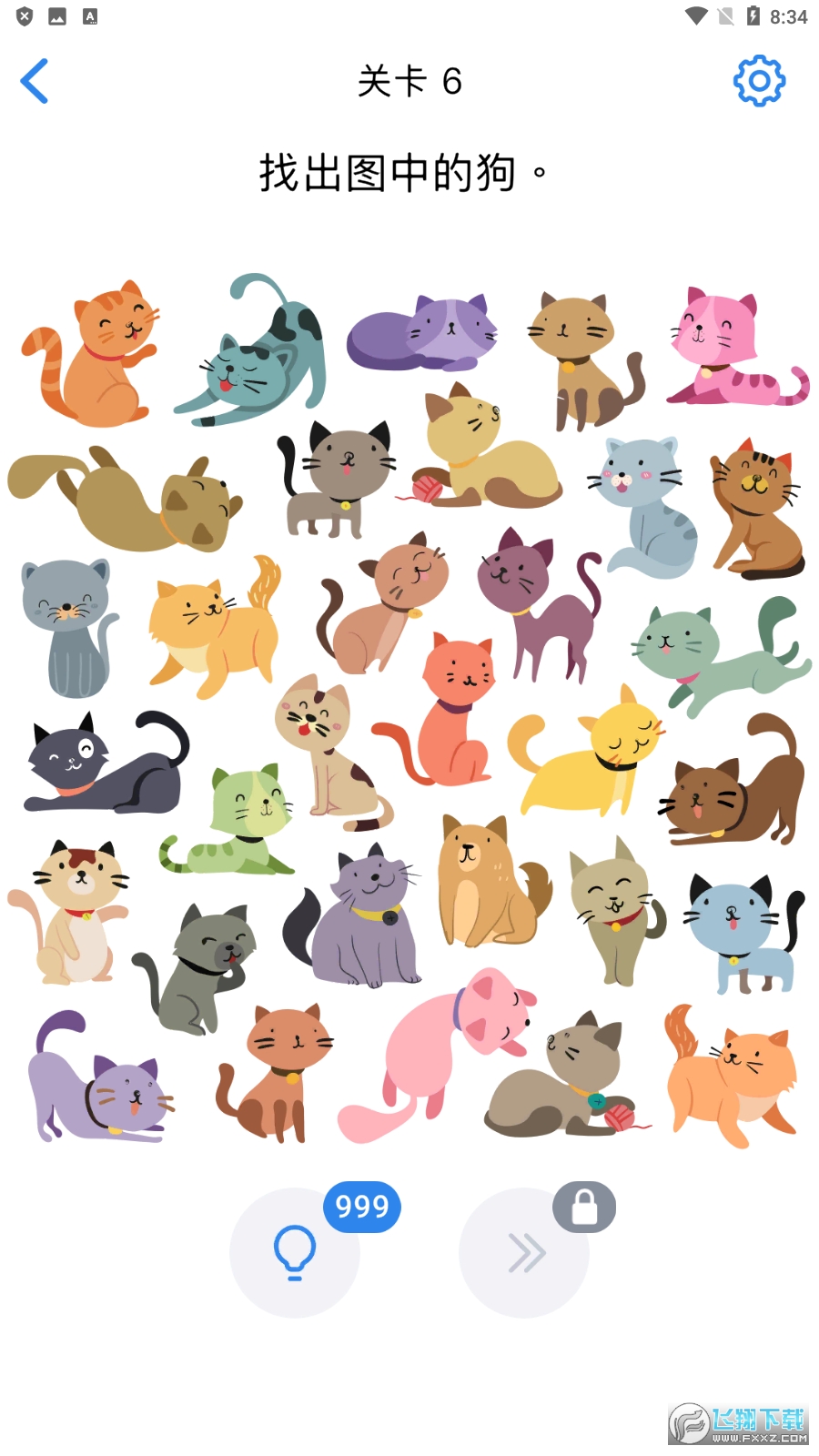Go back with the blue arrow

click(35, 81)
